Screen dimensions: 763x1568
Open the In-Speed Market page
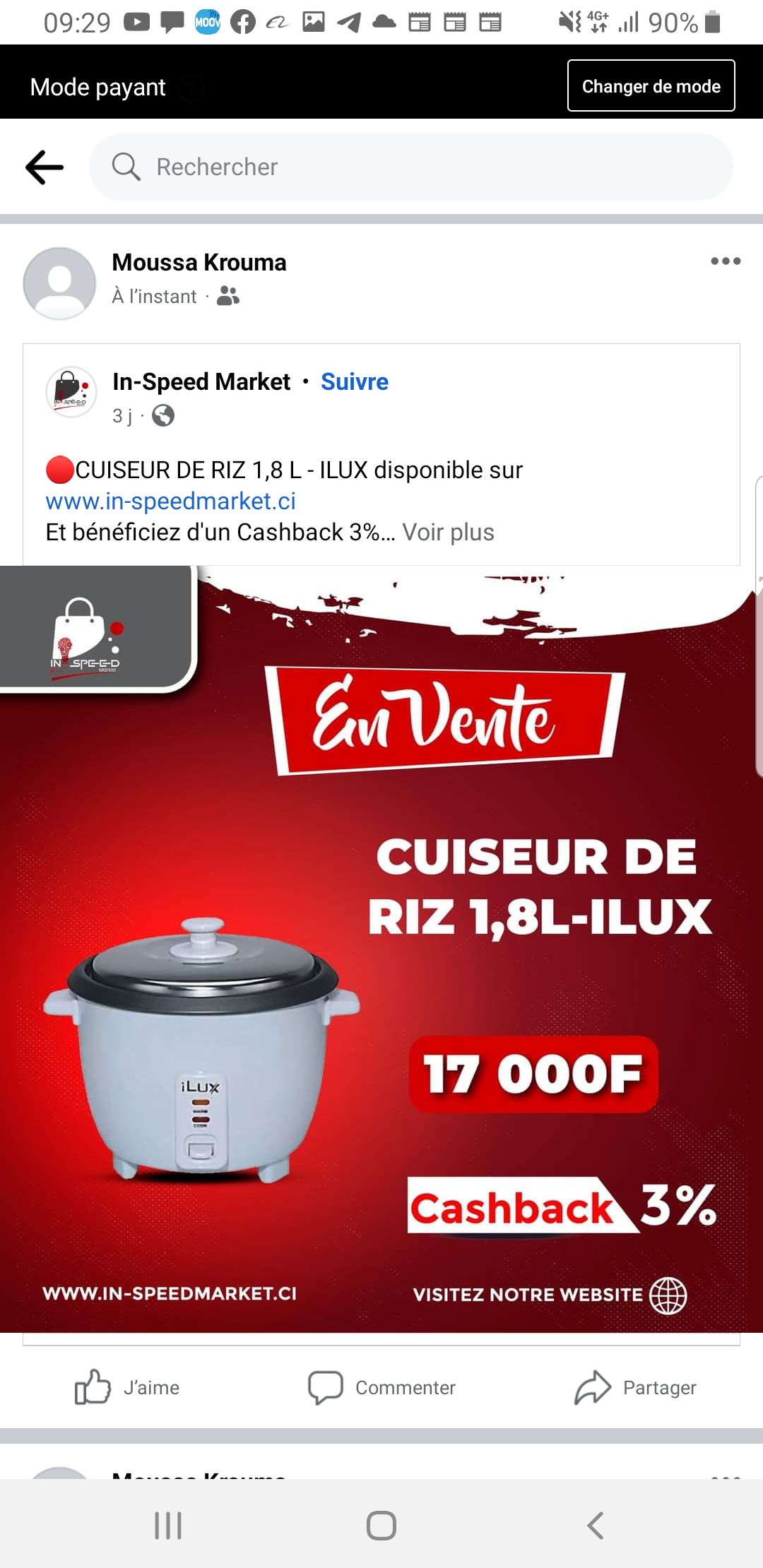point(201,382)
